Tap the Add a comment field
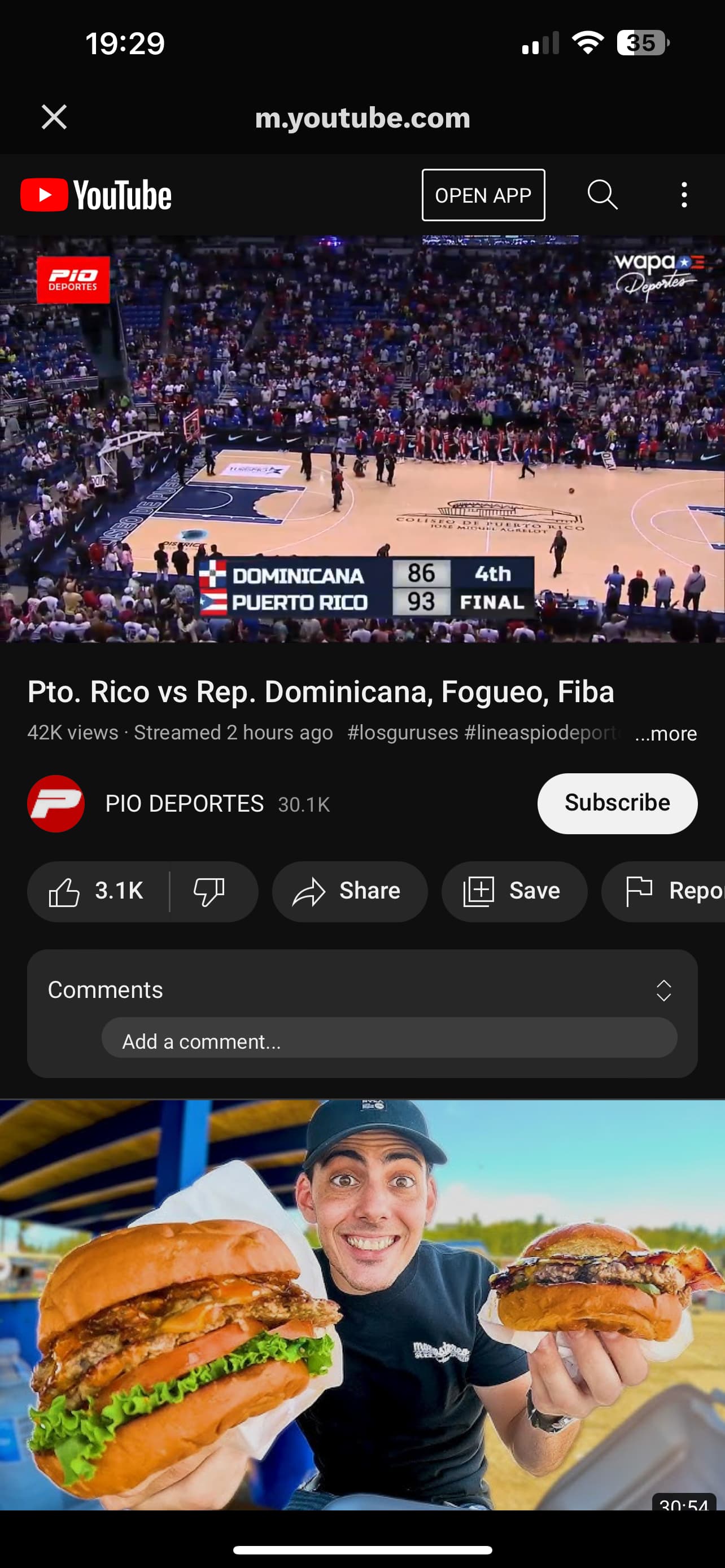The width and height of the screenshot is (725, 1568). [388, 1041]
